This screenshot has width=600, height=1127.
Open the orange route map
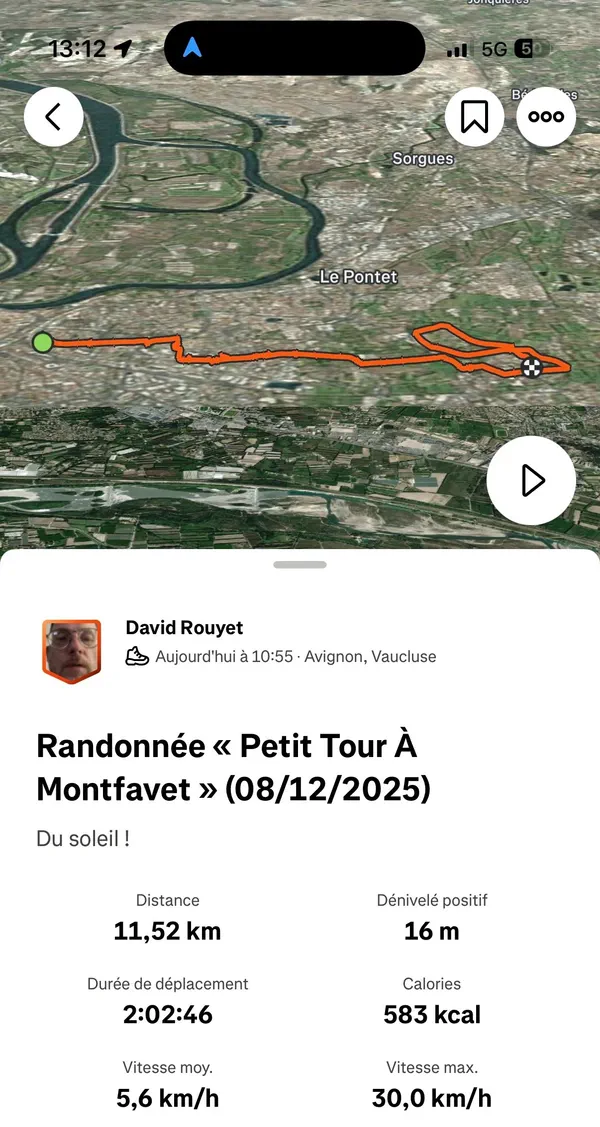pyautogui.click(x=300, y=355)
